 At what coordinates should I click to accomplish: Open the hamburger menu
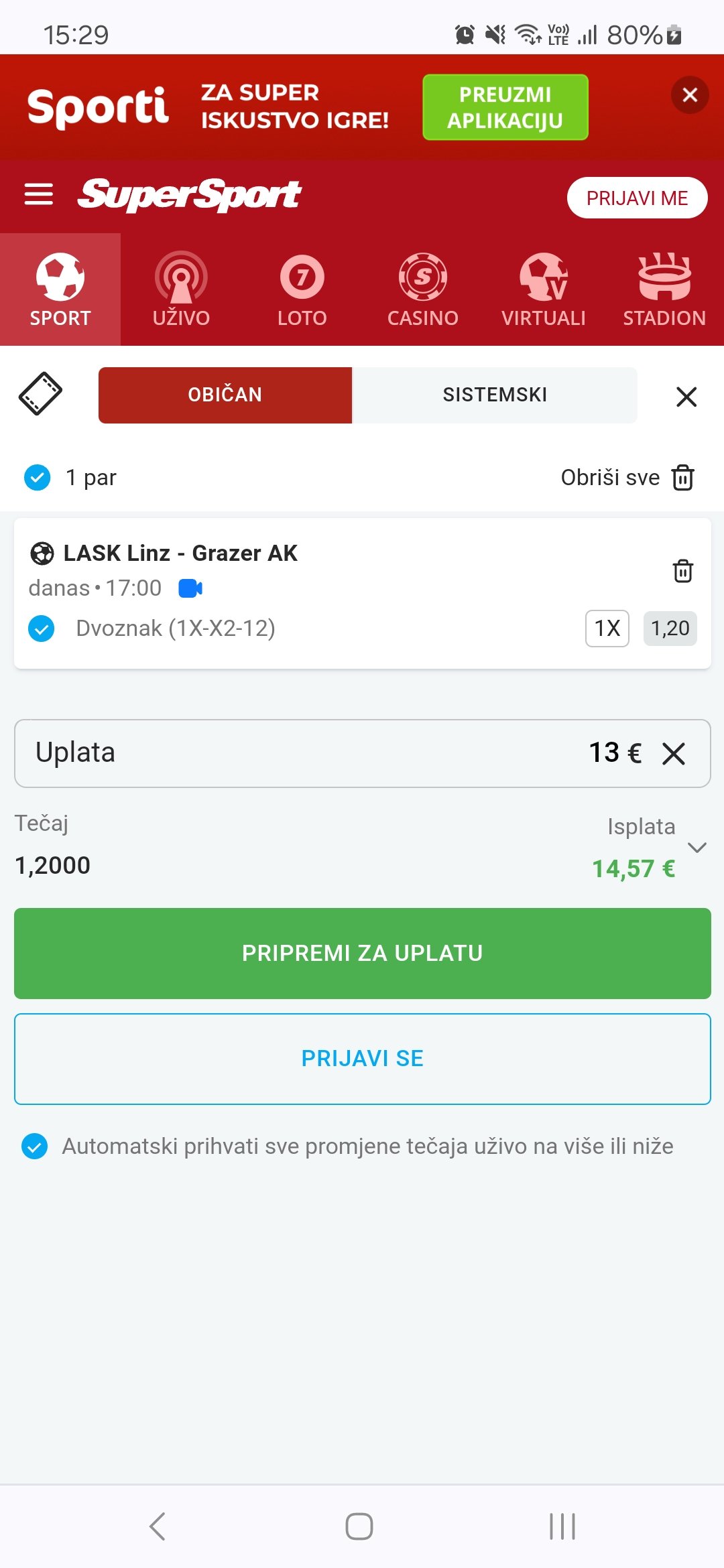(x=39, y=194)
